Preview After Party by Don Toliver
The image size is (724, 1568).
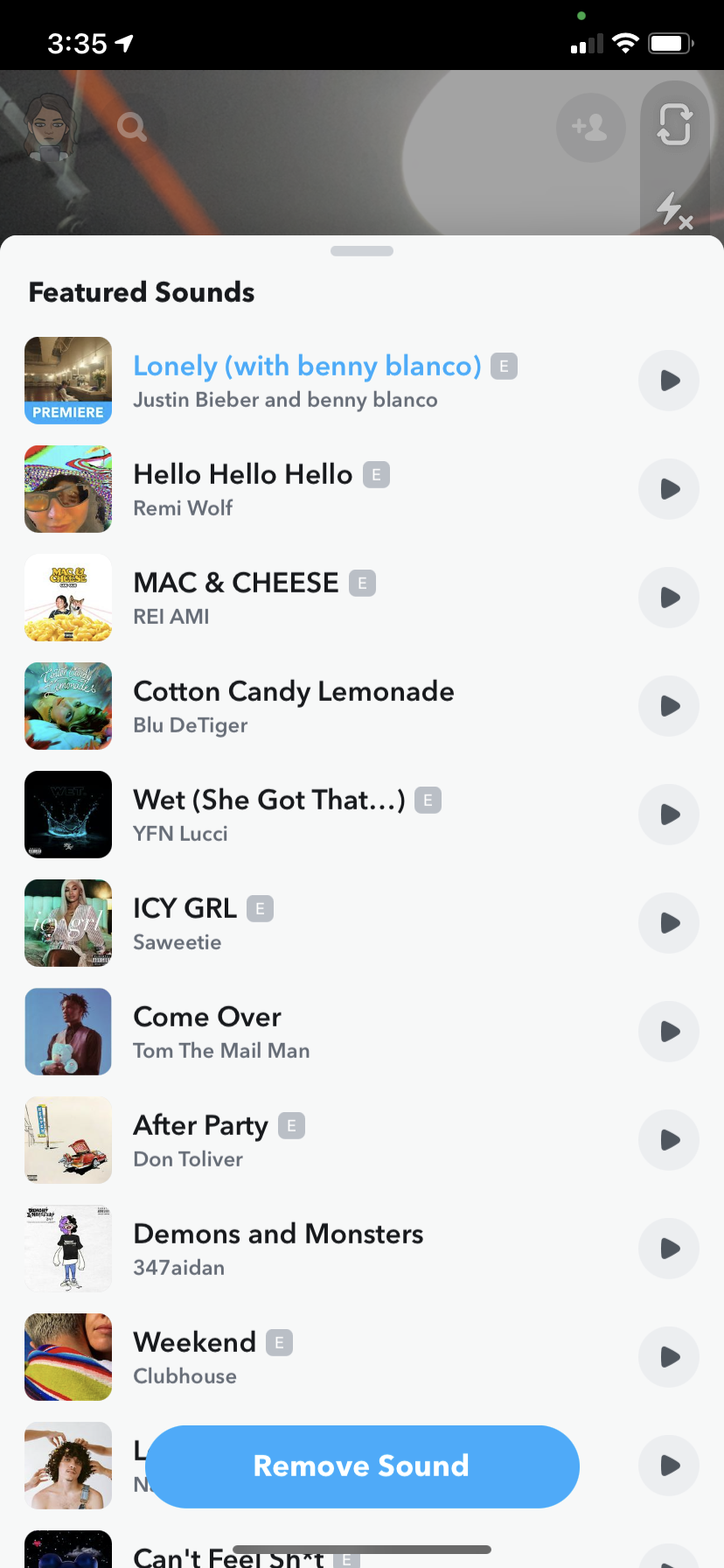(x=669, y=1140)
